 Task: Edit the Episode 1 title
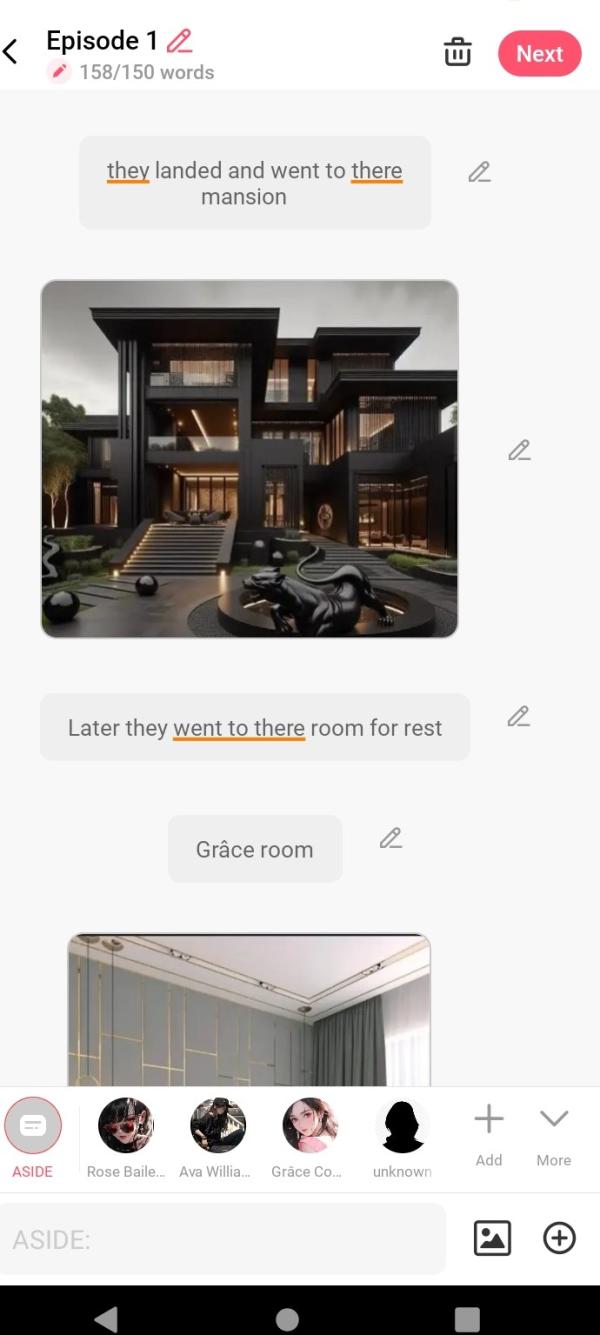[x=180, y=41]
